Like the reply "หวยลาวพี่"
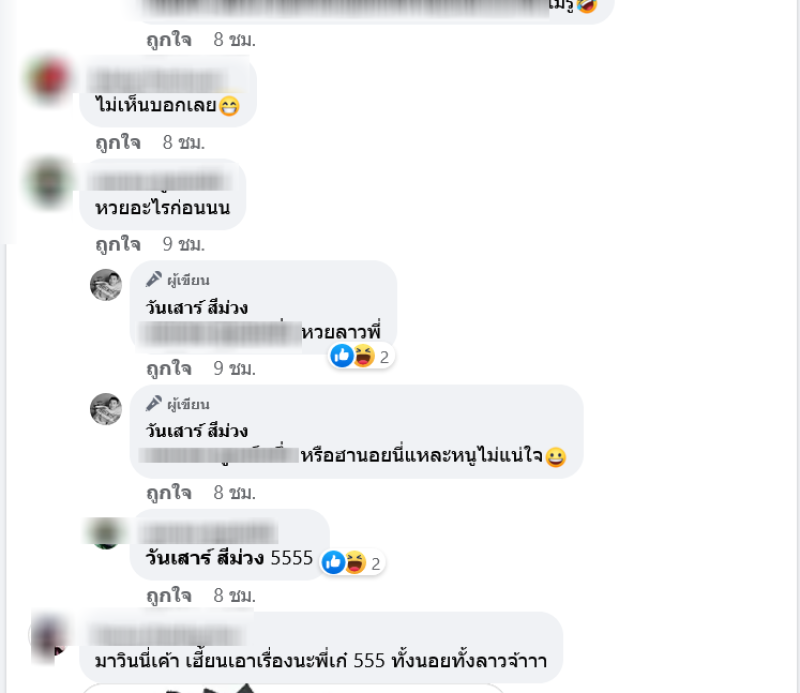800x693 pixels. 168,368
